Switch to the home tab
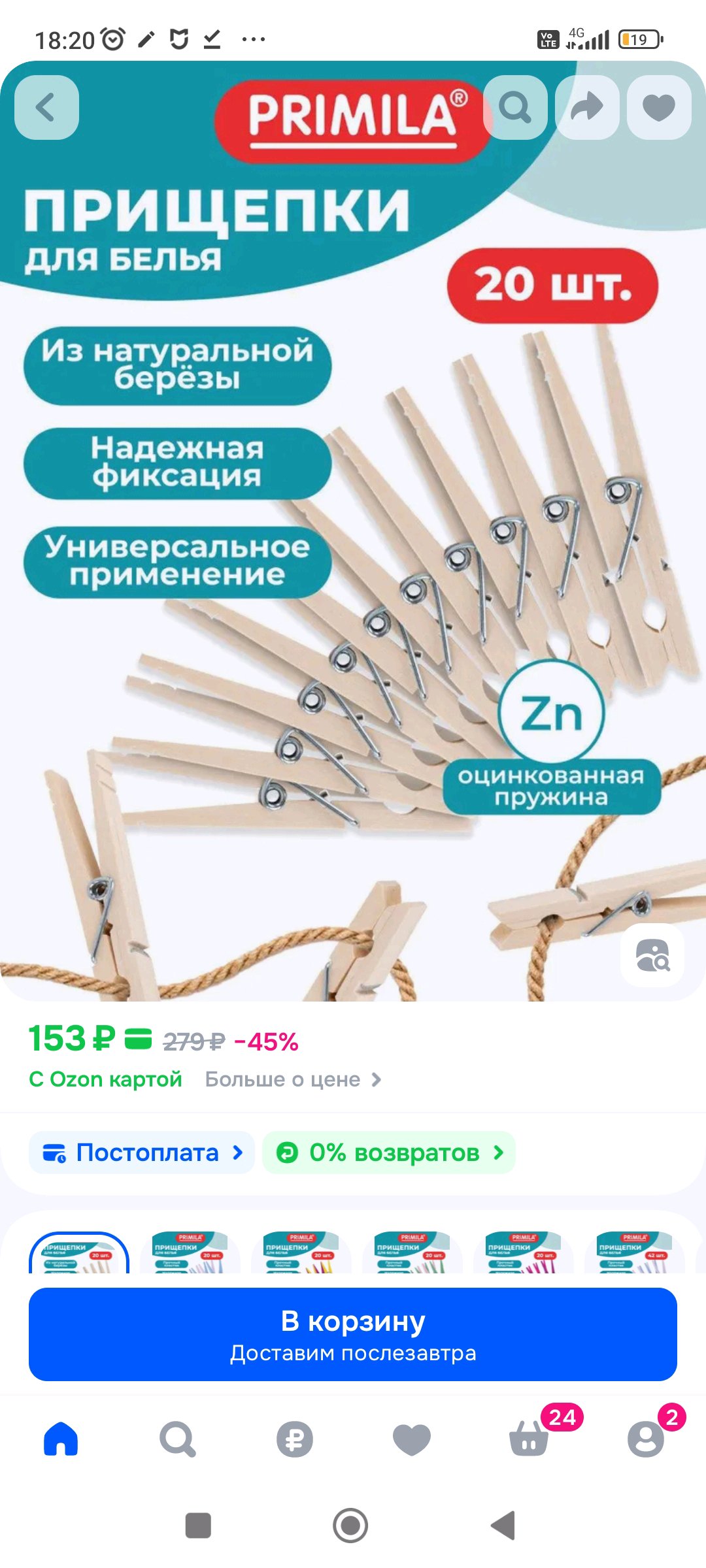706x1568 pixels. 61,1439
